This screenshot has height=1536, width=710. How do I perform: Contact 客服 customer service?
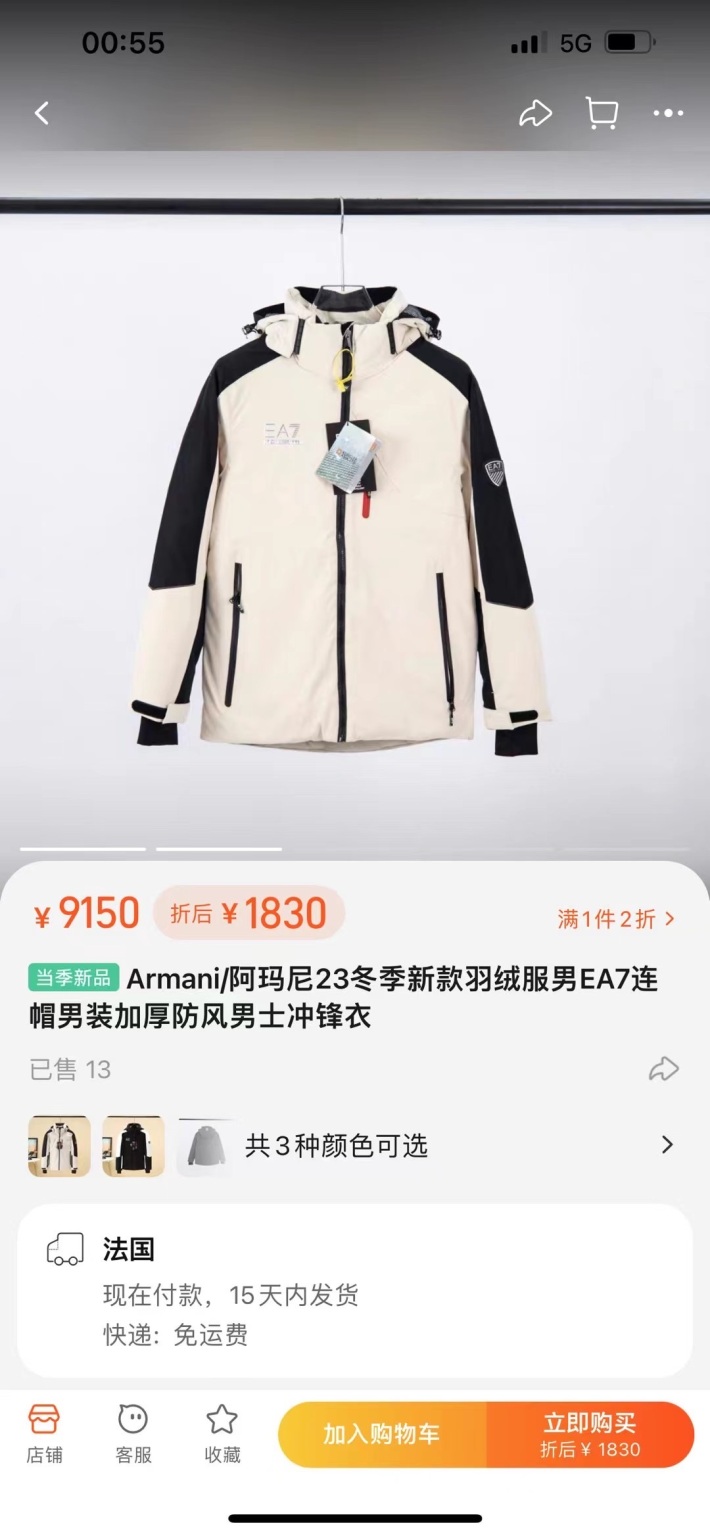(x=133, y=1433)
